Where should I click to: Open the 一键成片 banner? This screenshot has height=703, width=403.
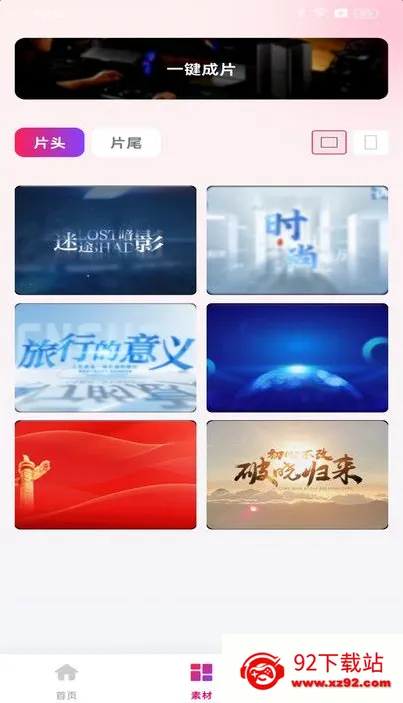tap(201, 69)
